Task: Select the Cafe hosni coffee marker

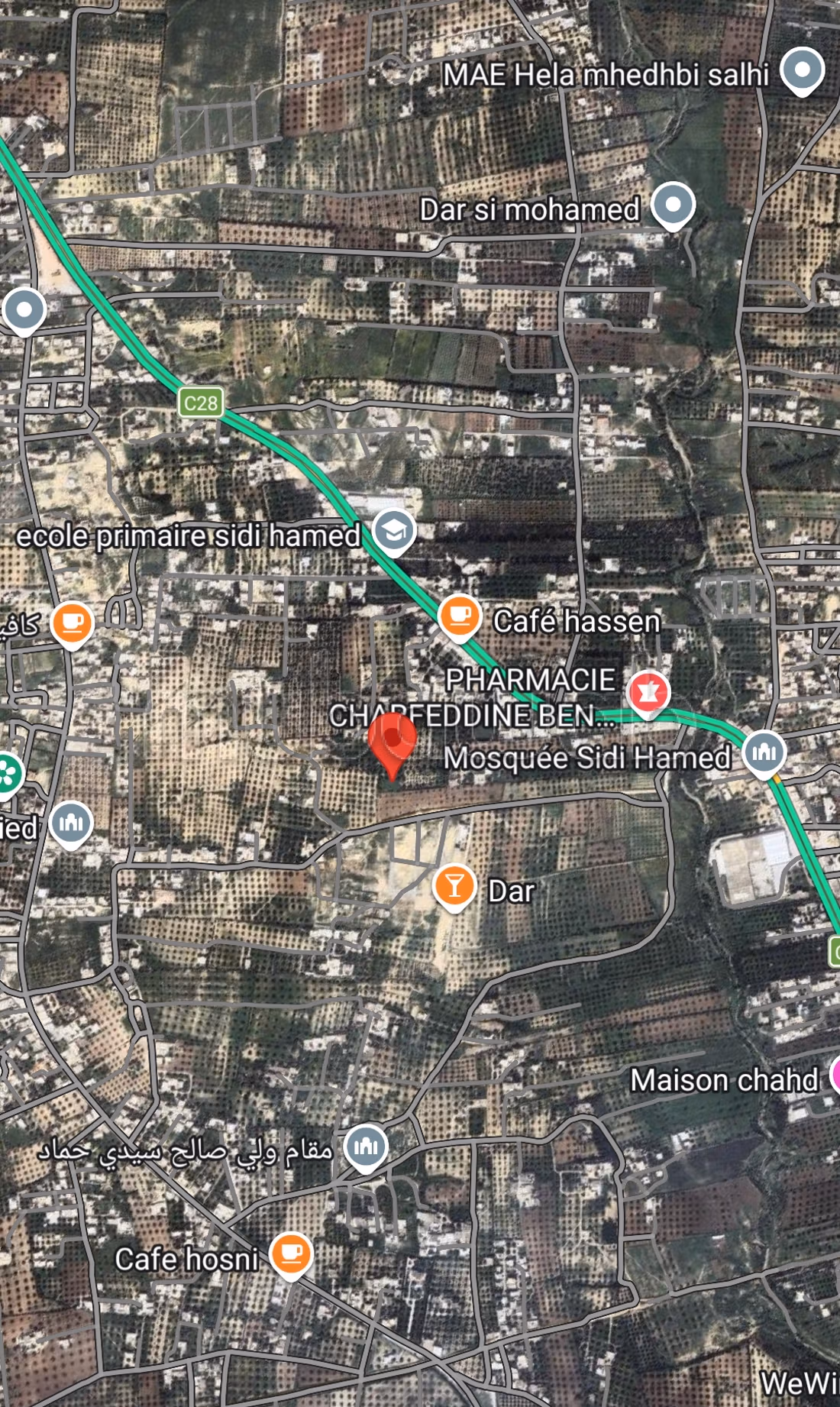Action: click(291, 1253)
